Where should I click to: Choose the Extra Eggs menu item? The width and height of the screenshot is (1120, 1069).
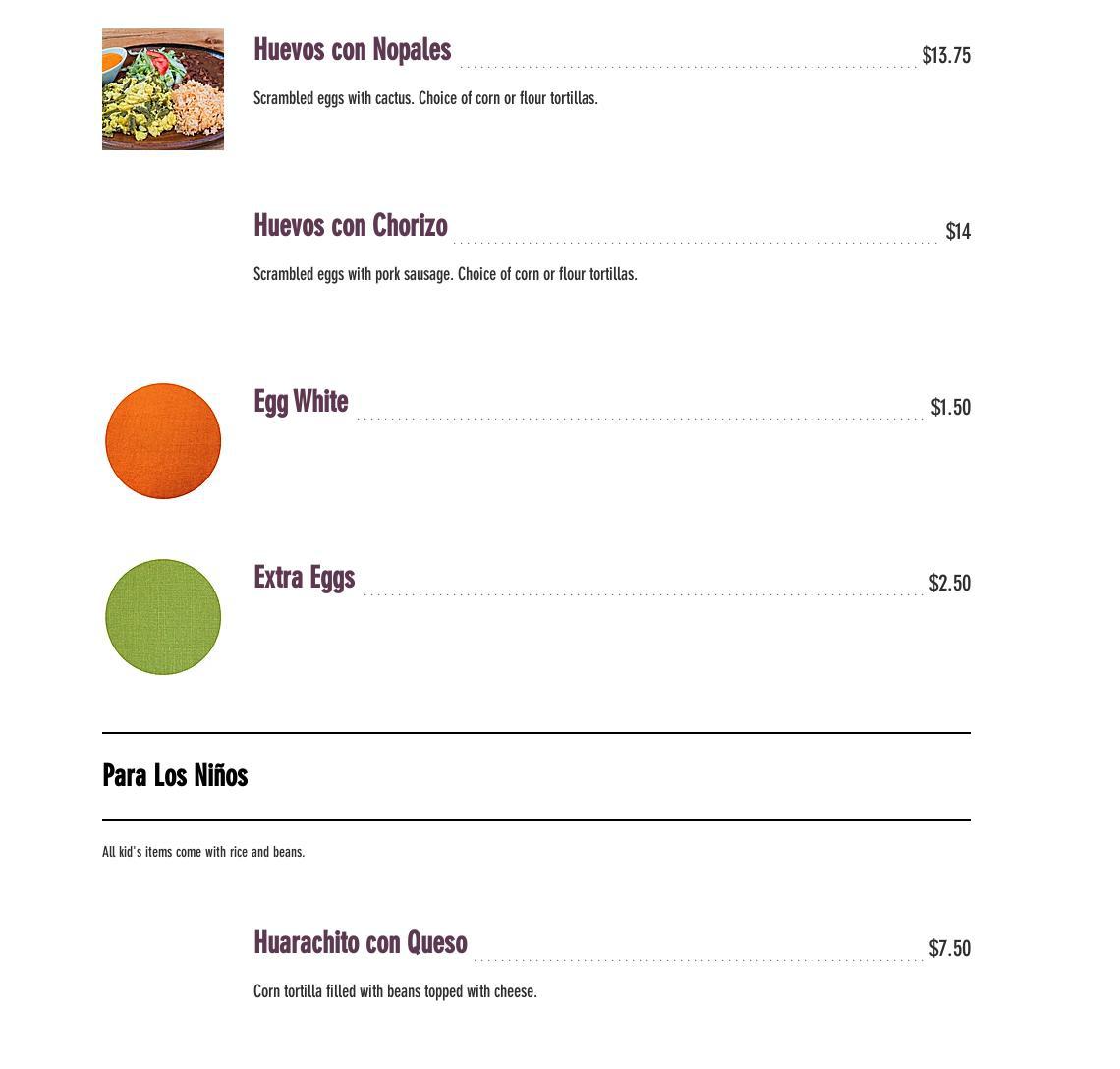(x=304, y=578)
